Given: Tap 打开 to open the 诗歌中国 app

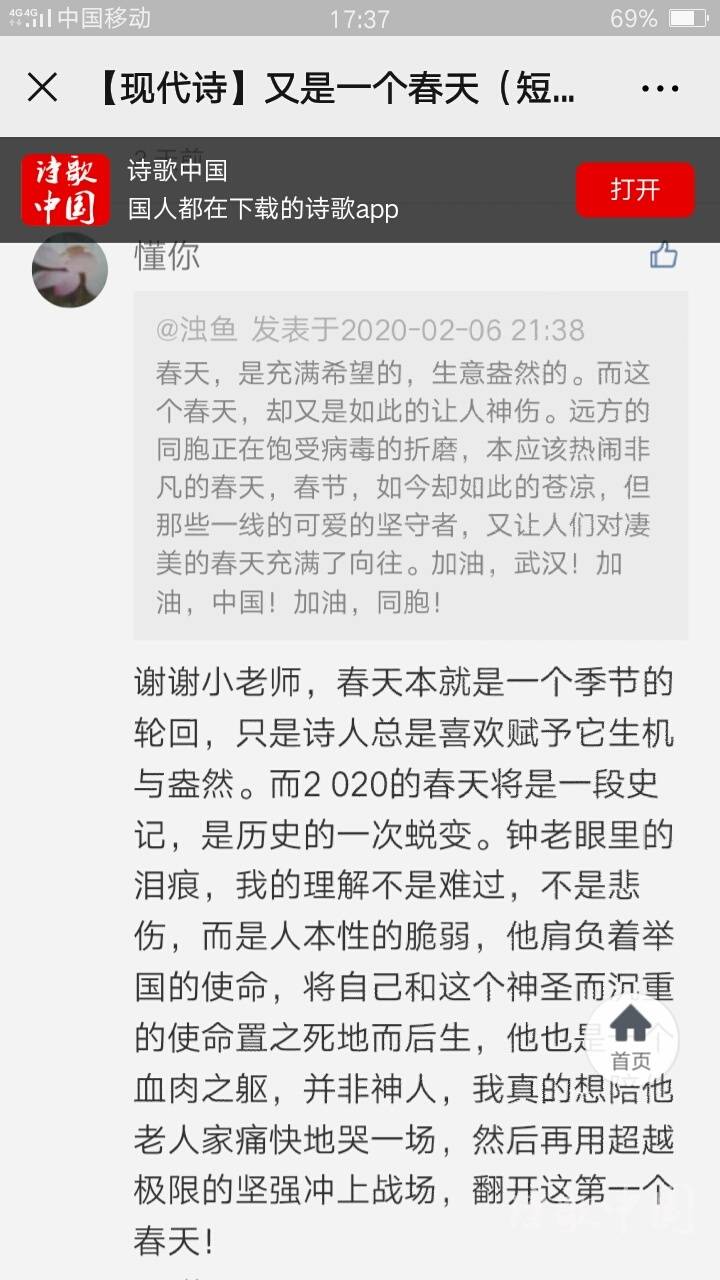Looking at the screenshot, I should click(634, 189).
